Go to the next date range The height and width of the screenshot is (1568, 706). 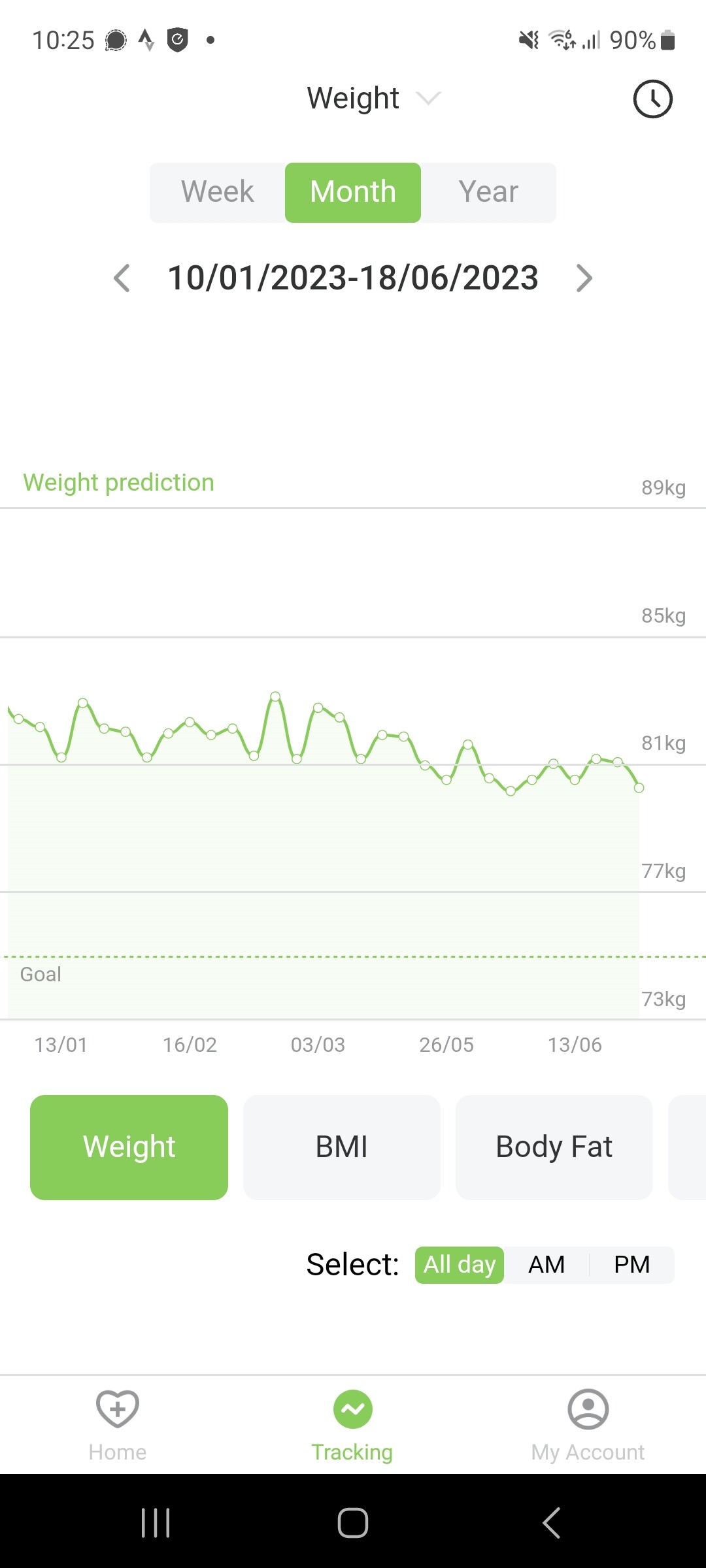(584, 278)
